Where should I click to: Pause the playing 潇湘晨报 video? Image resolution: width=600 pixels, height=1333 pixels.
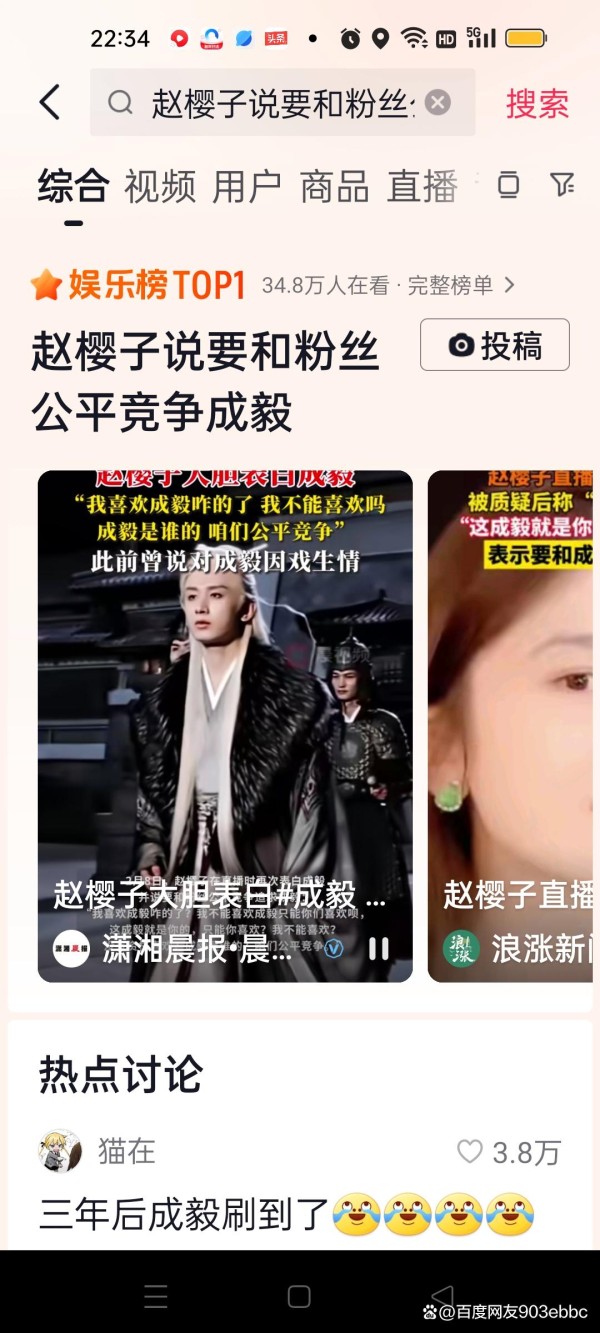(379, 949)
